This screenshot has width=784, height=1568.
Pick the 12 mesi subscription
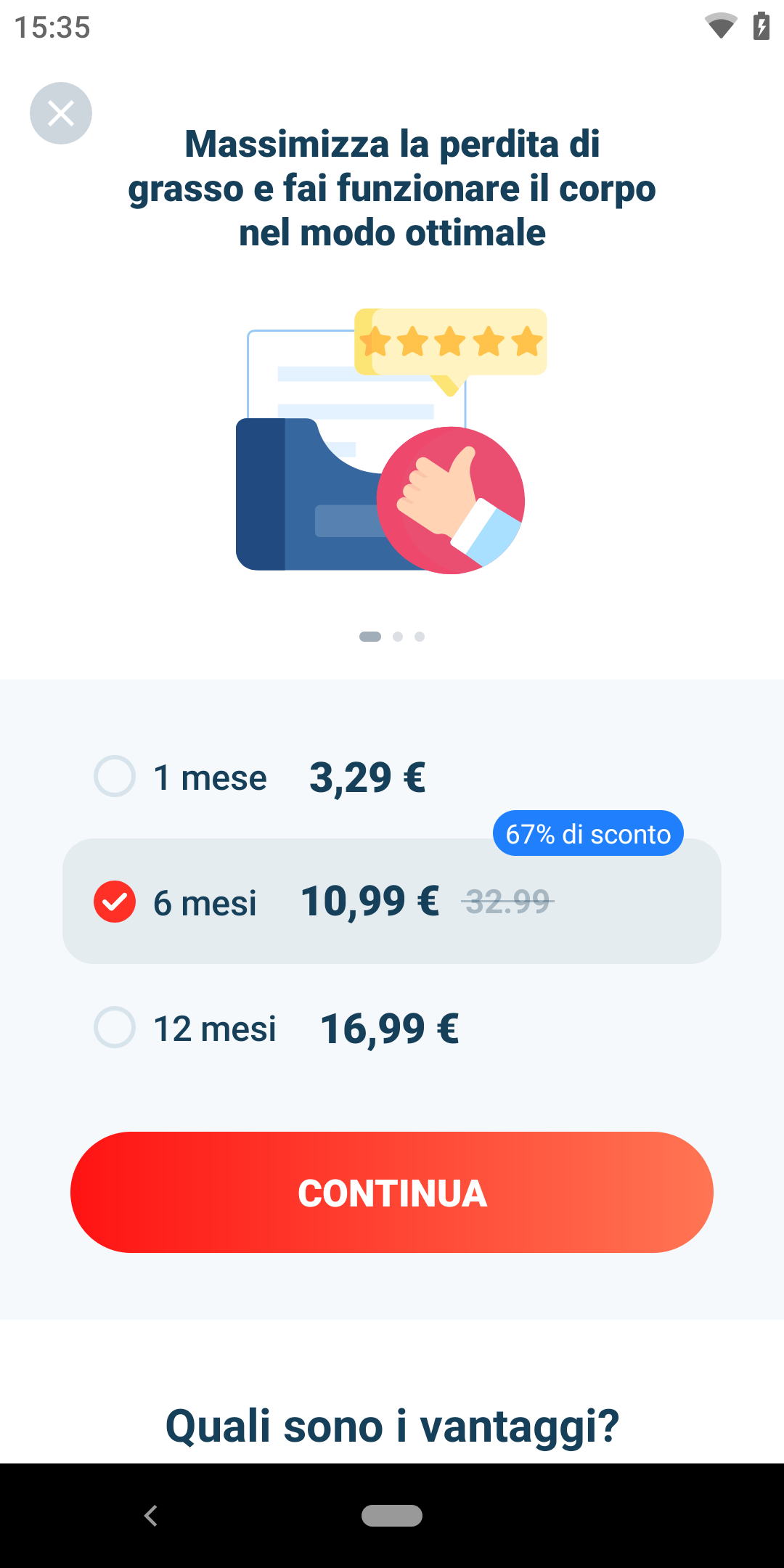click(x=115, y=1027)
